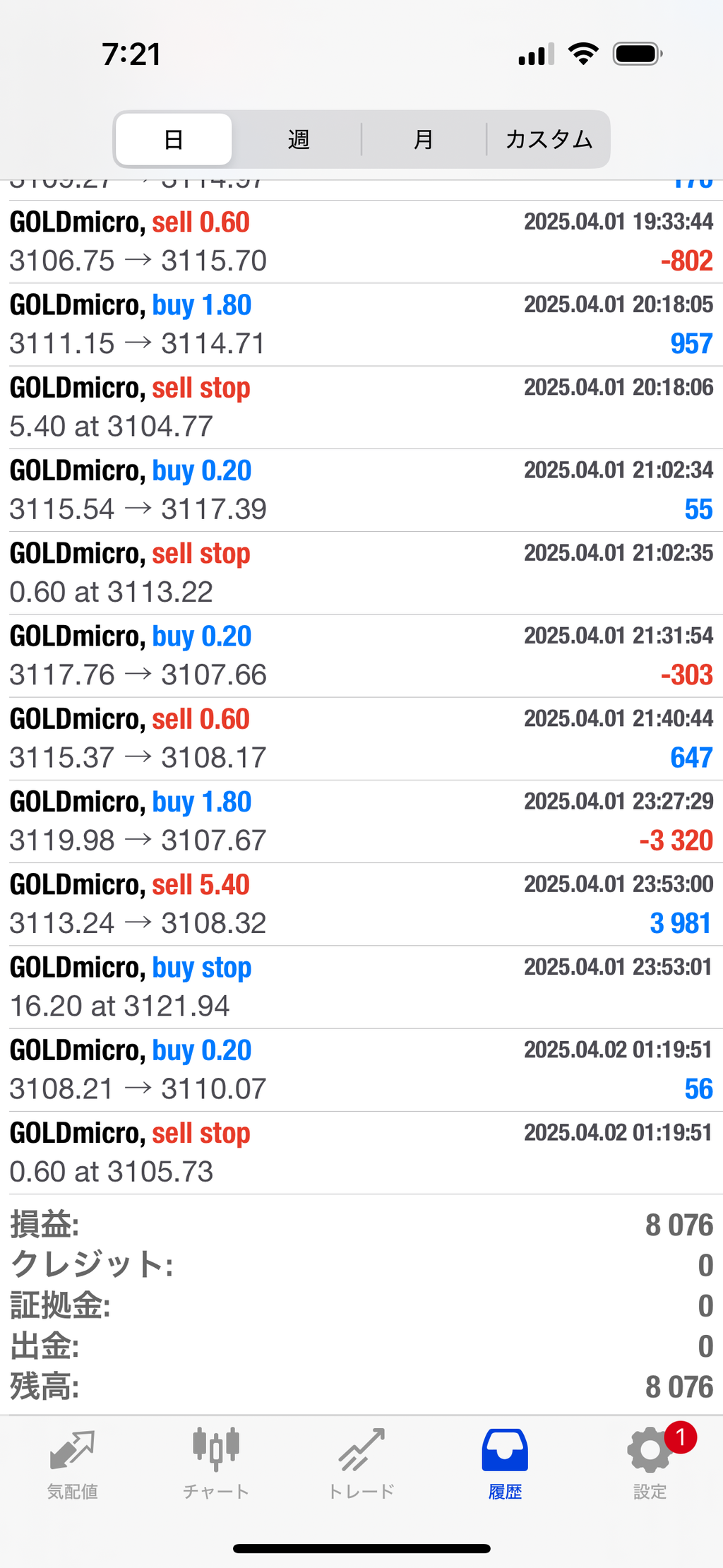Open the sell stop order 5.40 at 3104.77
723x1568 pixels.
tap(361, 407)
